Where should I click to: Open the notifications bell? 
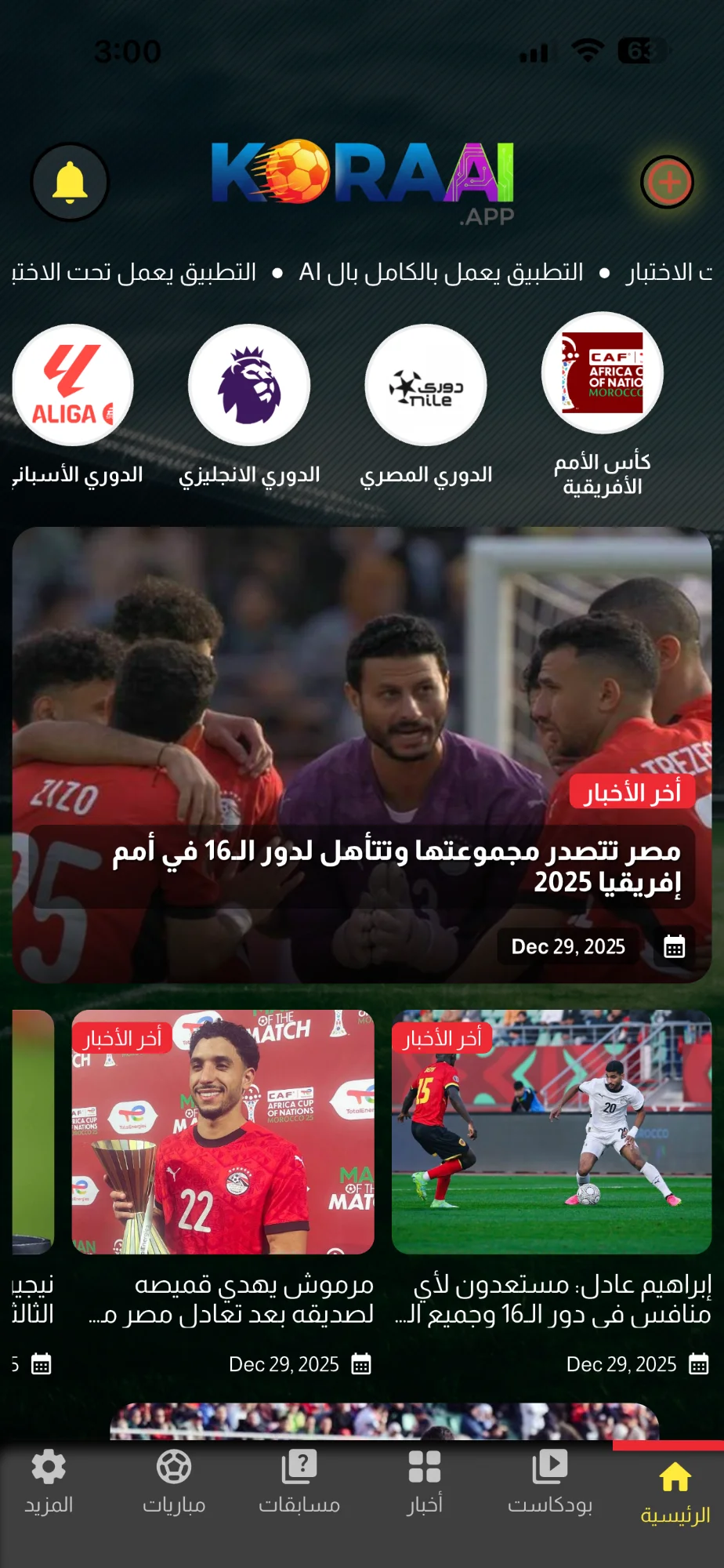click(x=70, y=182)
